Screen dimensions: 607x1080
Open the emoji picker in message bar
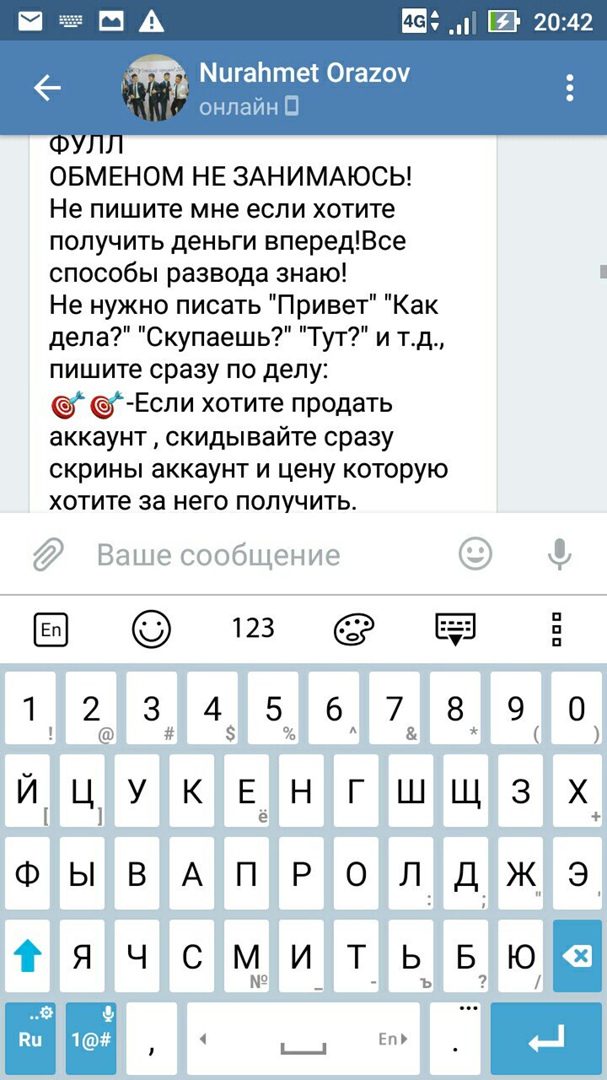[475, 554]
